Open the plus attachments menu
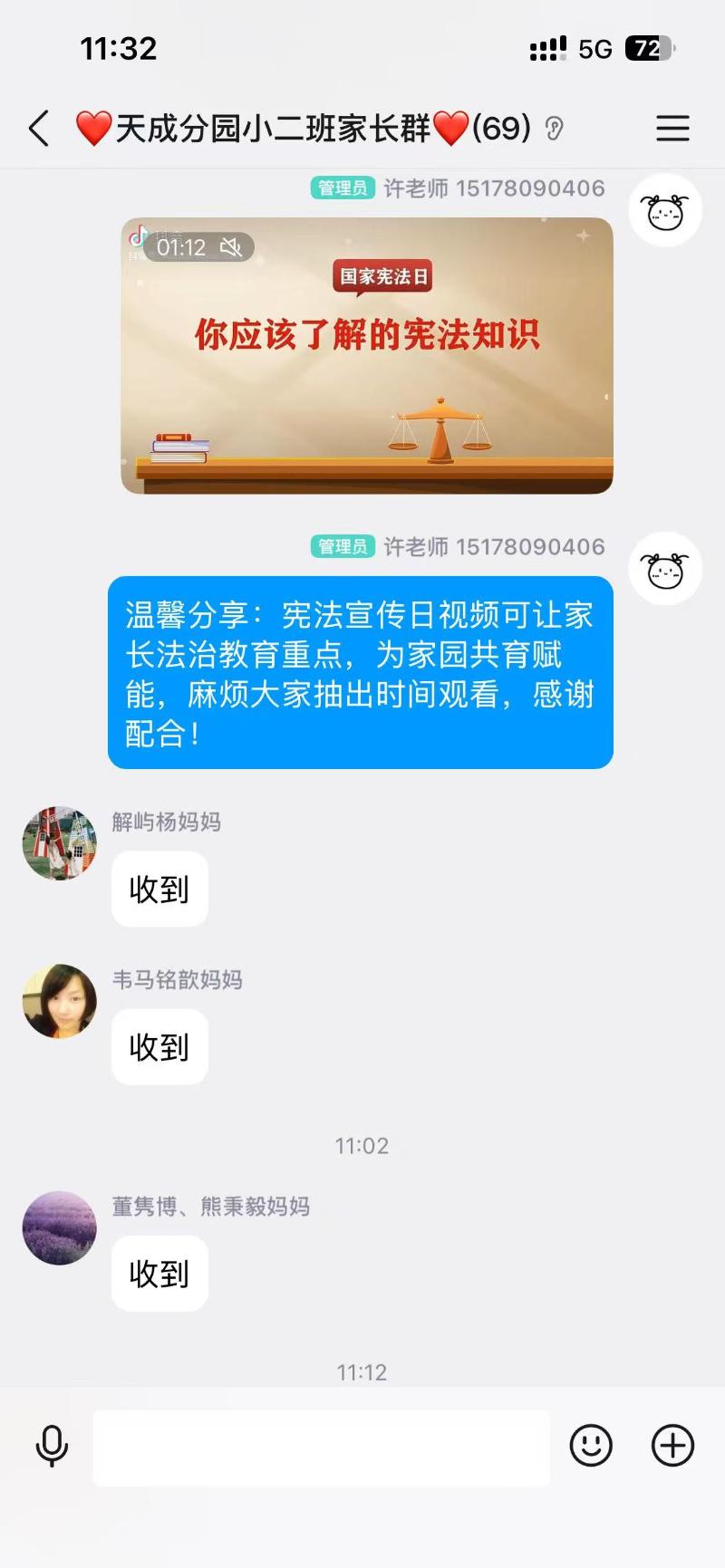Image resolution: width=725 pixels, height=1568 pixels. [x=672, y=1446]
